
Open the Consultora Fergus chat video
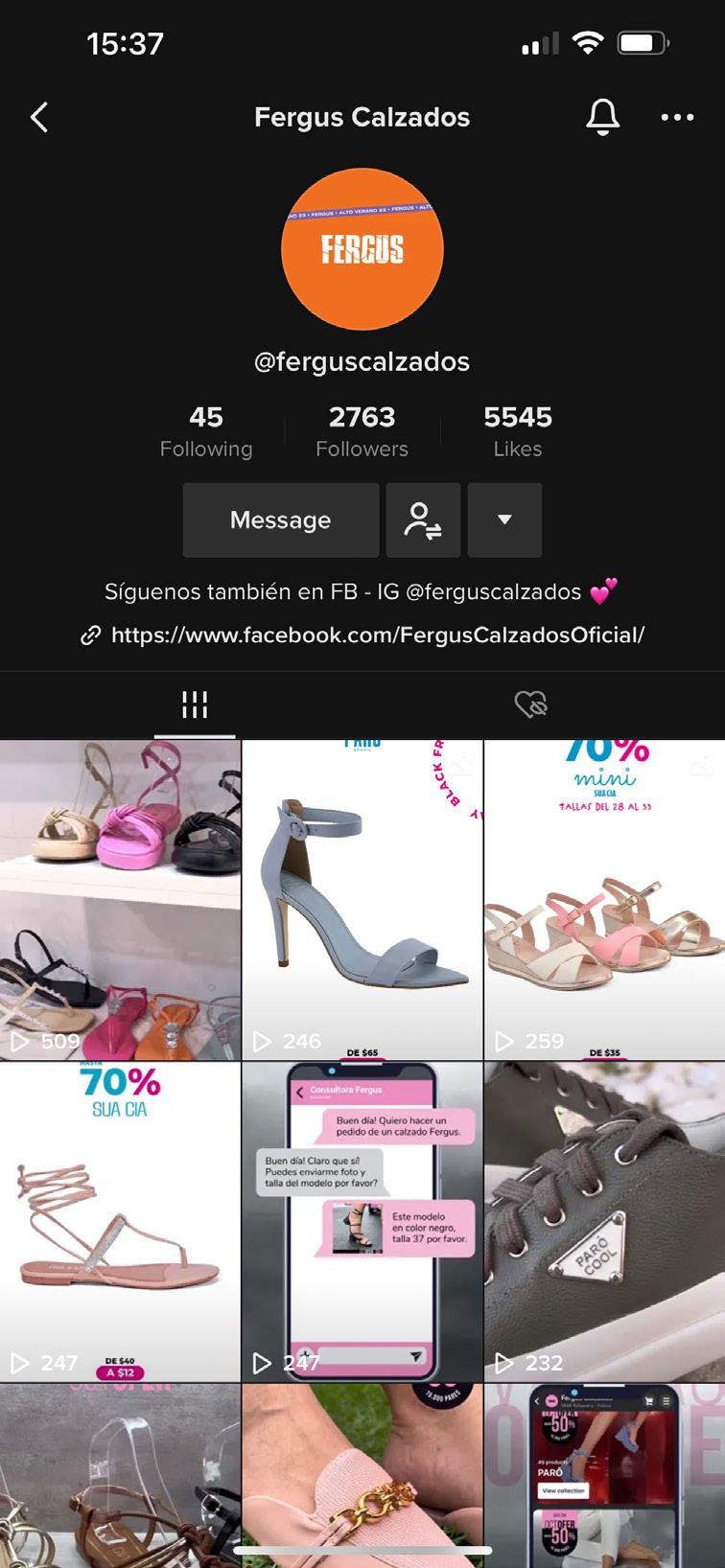pyautogui.click(x=362, y=1221)
